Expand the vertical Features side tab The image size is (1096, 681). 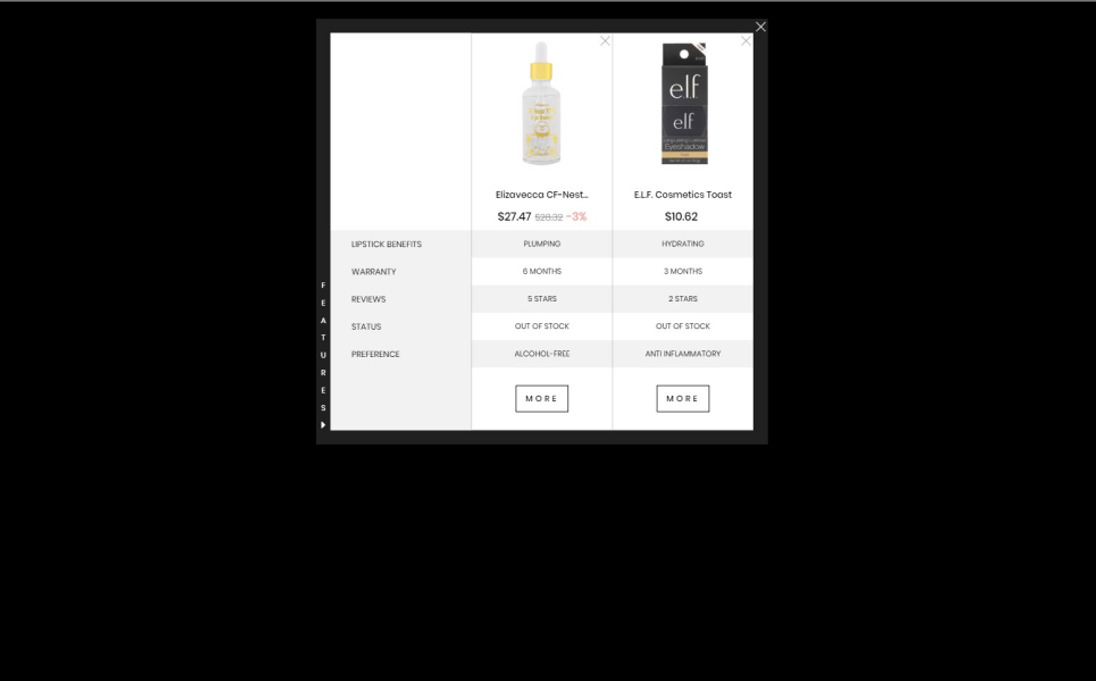[323, 355]
